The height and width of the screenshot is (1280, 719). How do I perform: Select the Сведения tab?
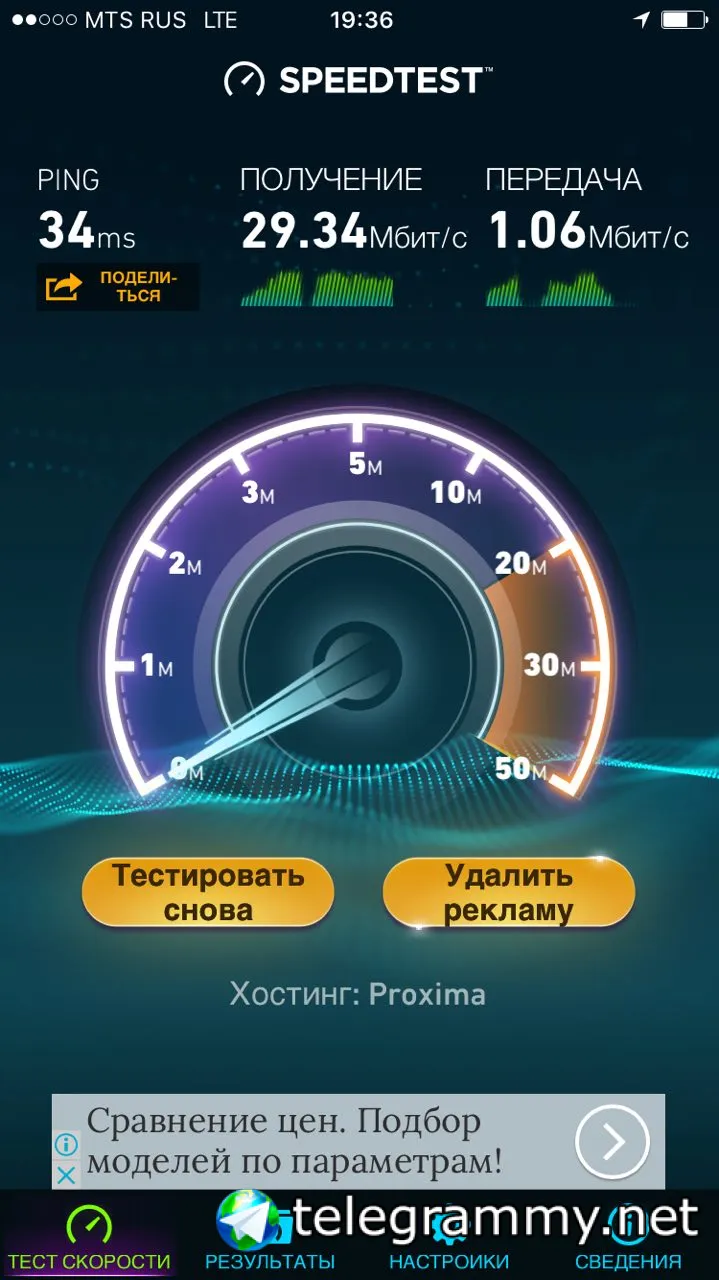pos(628,1238)
